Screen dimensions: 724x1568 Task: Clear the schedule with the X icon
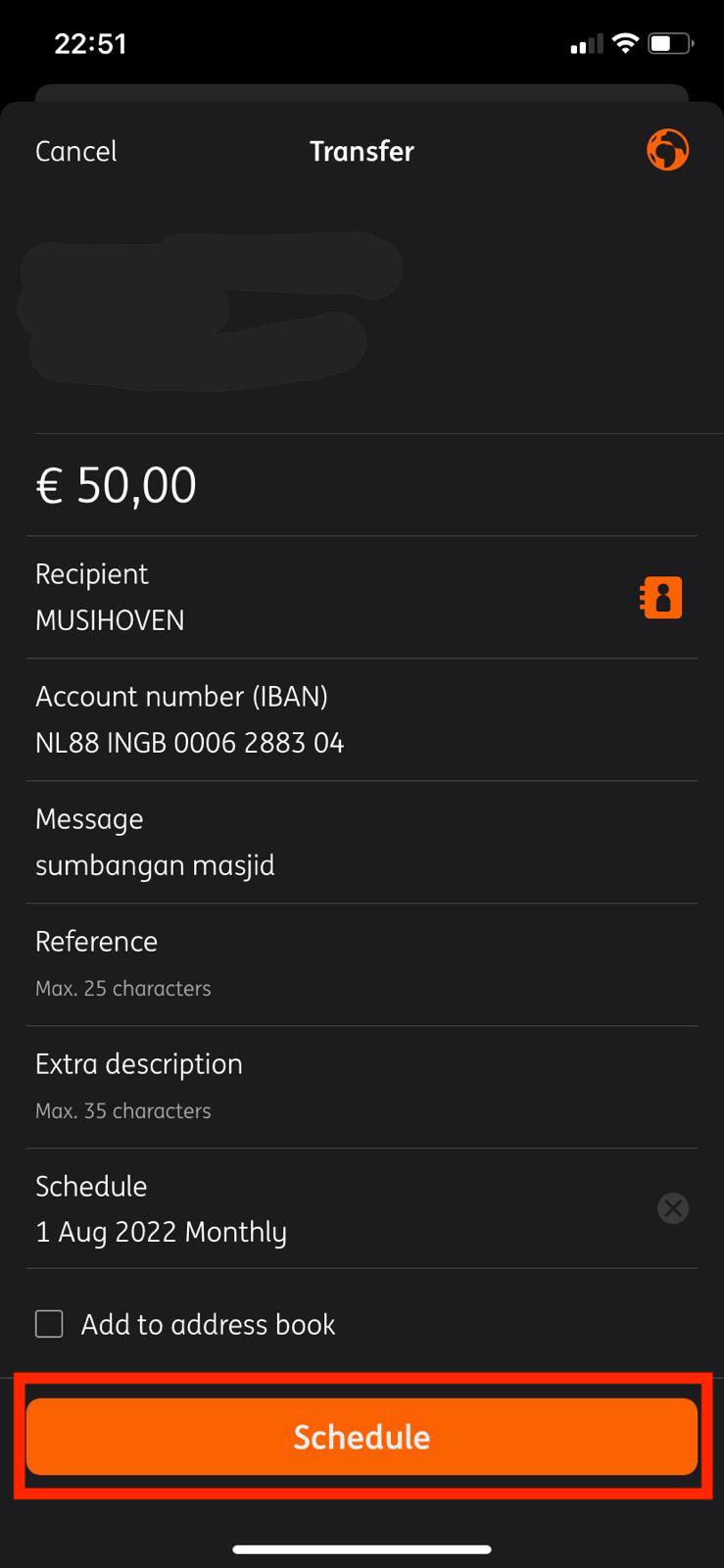point(673,1208)
